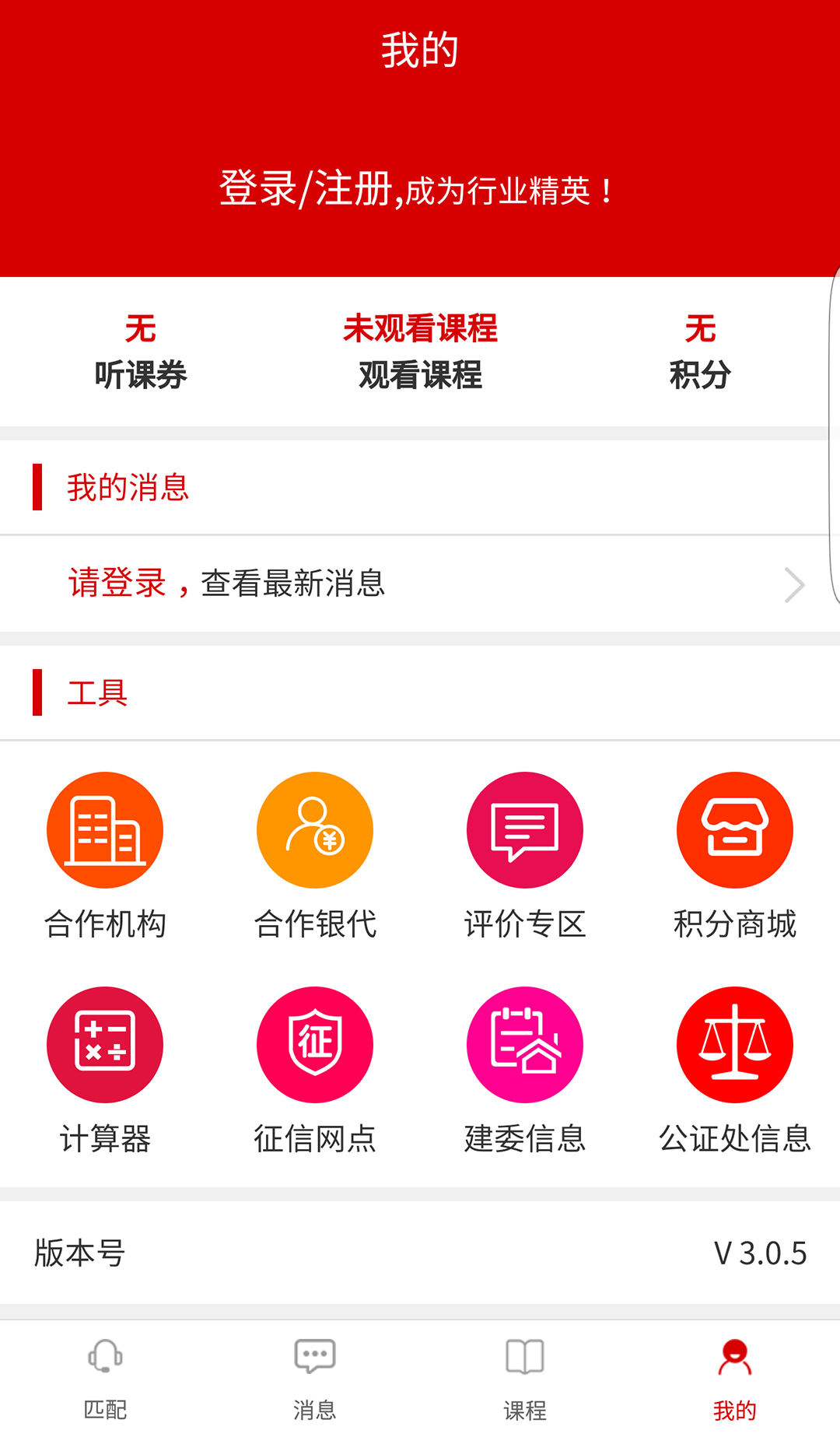Select the 我的 tab
Image resolution: width=840 pixels, height=1437 pixels.
(735, 1377)
